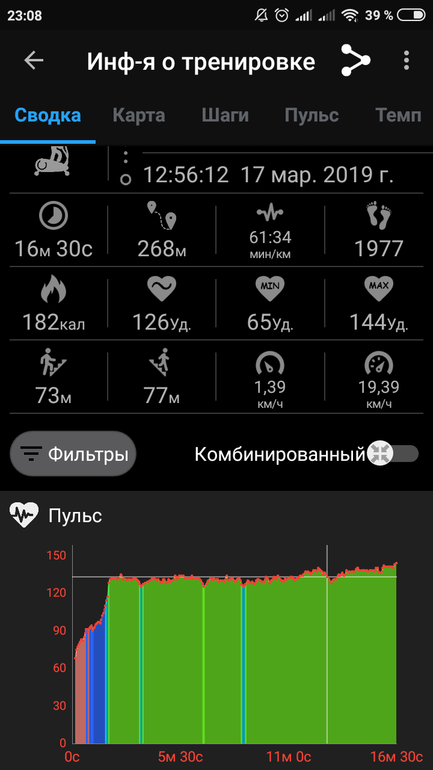Go back using the arrow icon
Screen dimensions: 433x770
(34, 61)
